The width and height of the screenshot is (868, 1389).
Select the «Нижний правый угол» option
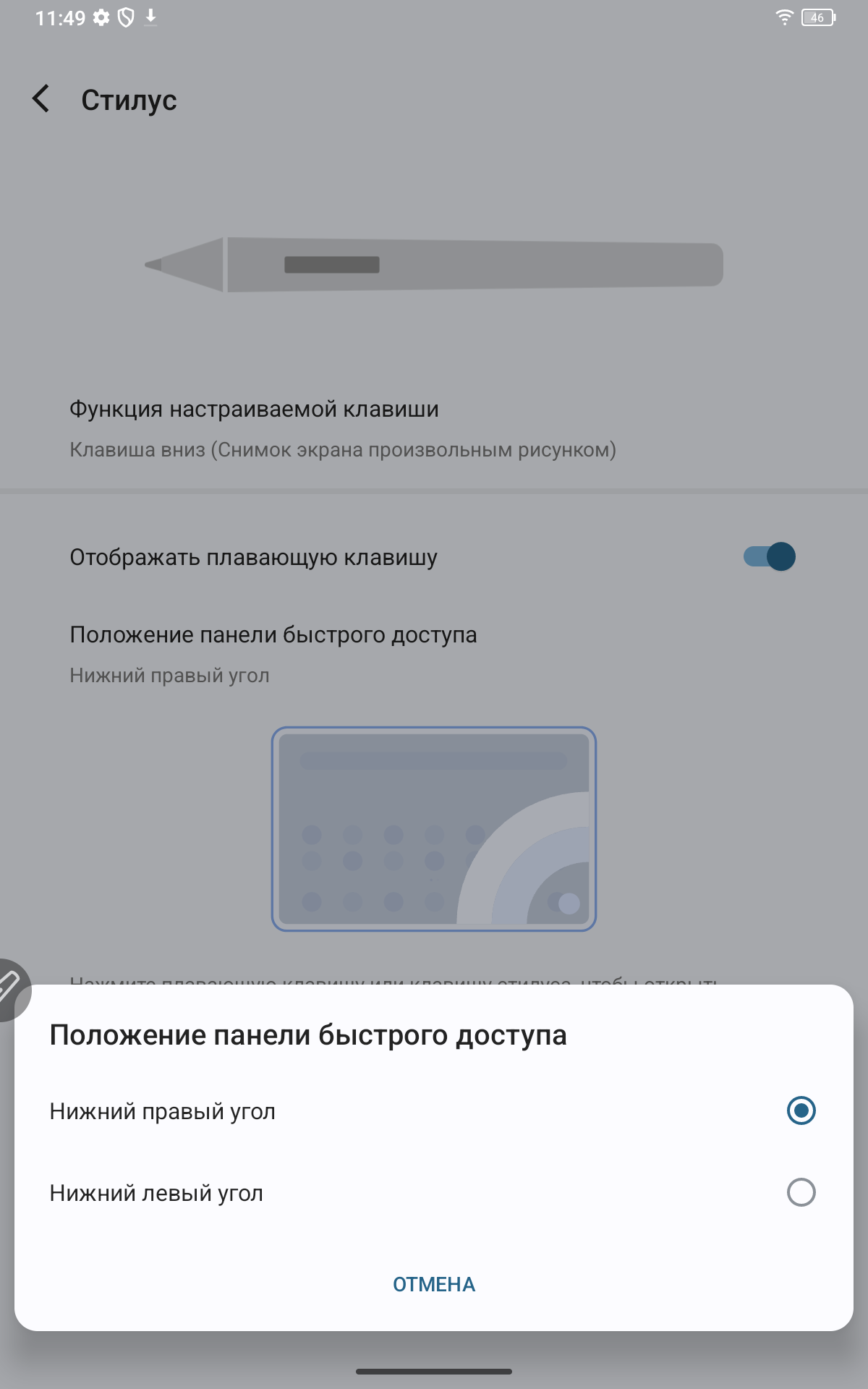pyautogui.click(x=801, y=1110)
